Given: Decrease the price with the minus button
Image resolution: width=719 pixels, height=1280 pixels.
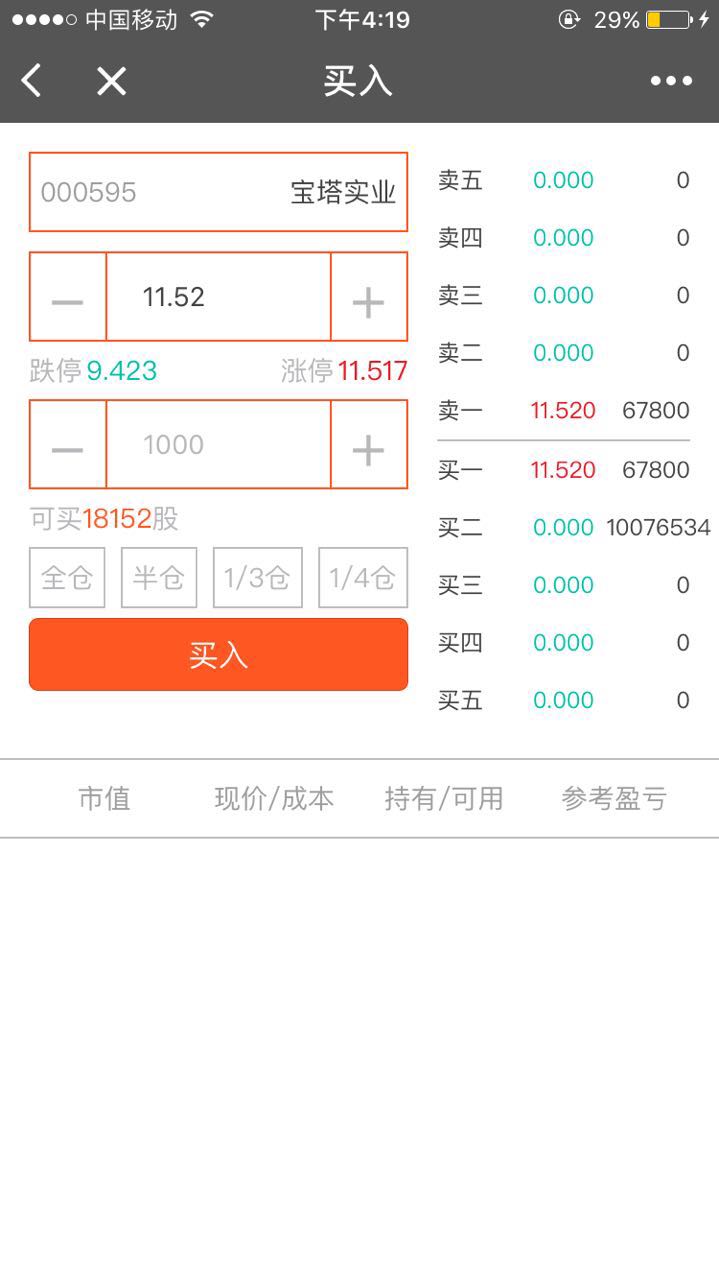Looking at the screenshot, I should click(68, 297).
